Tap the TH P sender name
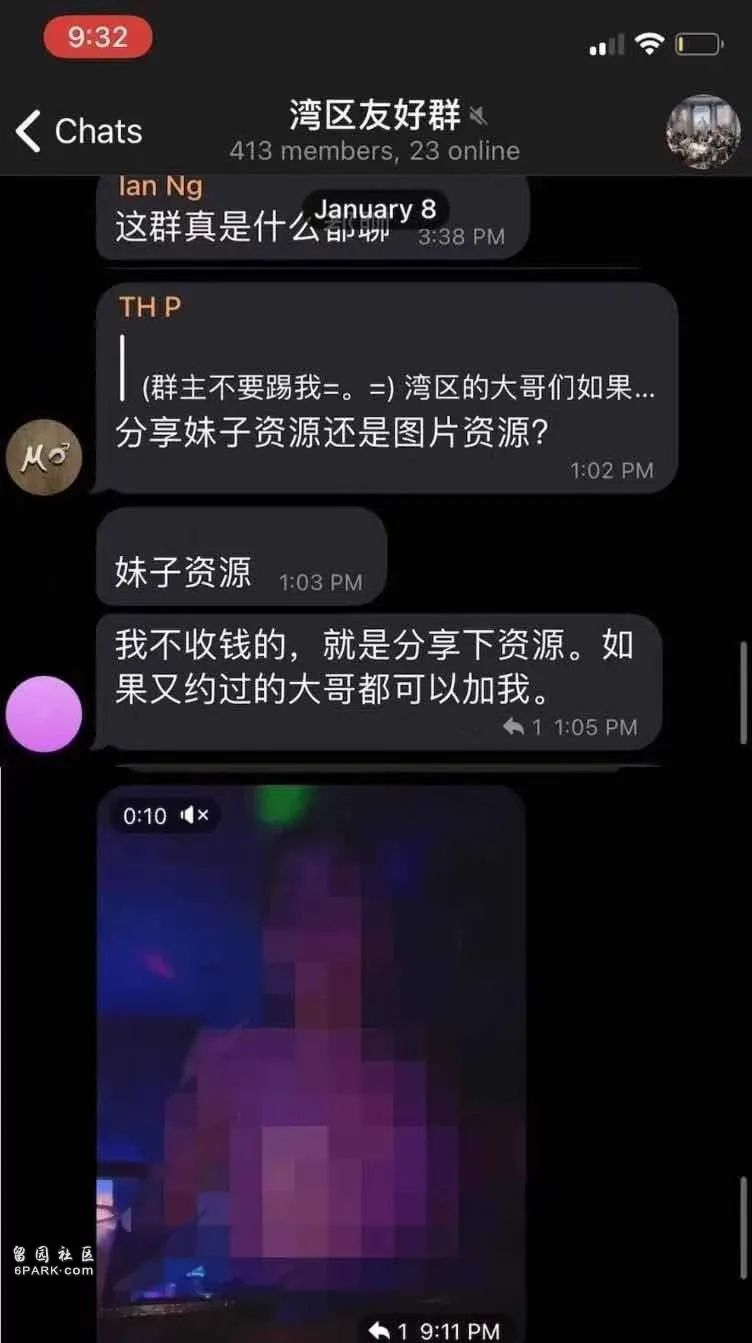The image size is (752, 1343). tap(151, 308)
